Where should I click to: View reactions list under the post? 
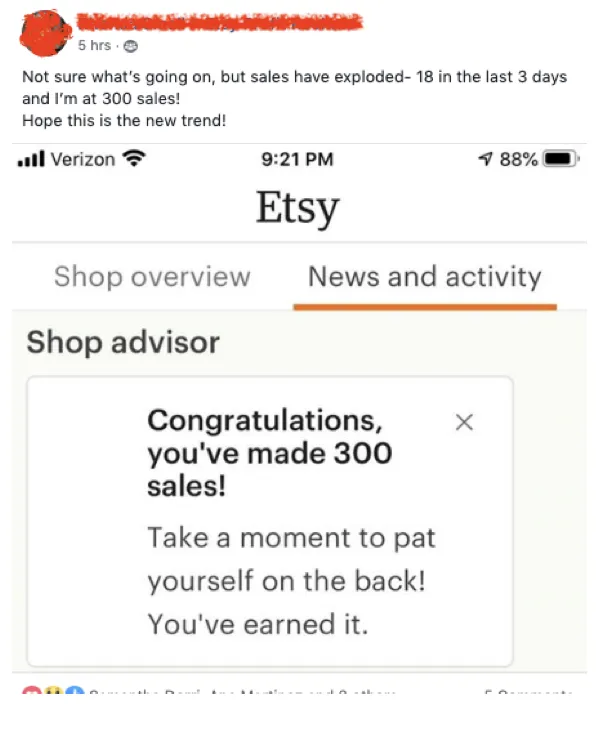point(209,690)
